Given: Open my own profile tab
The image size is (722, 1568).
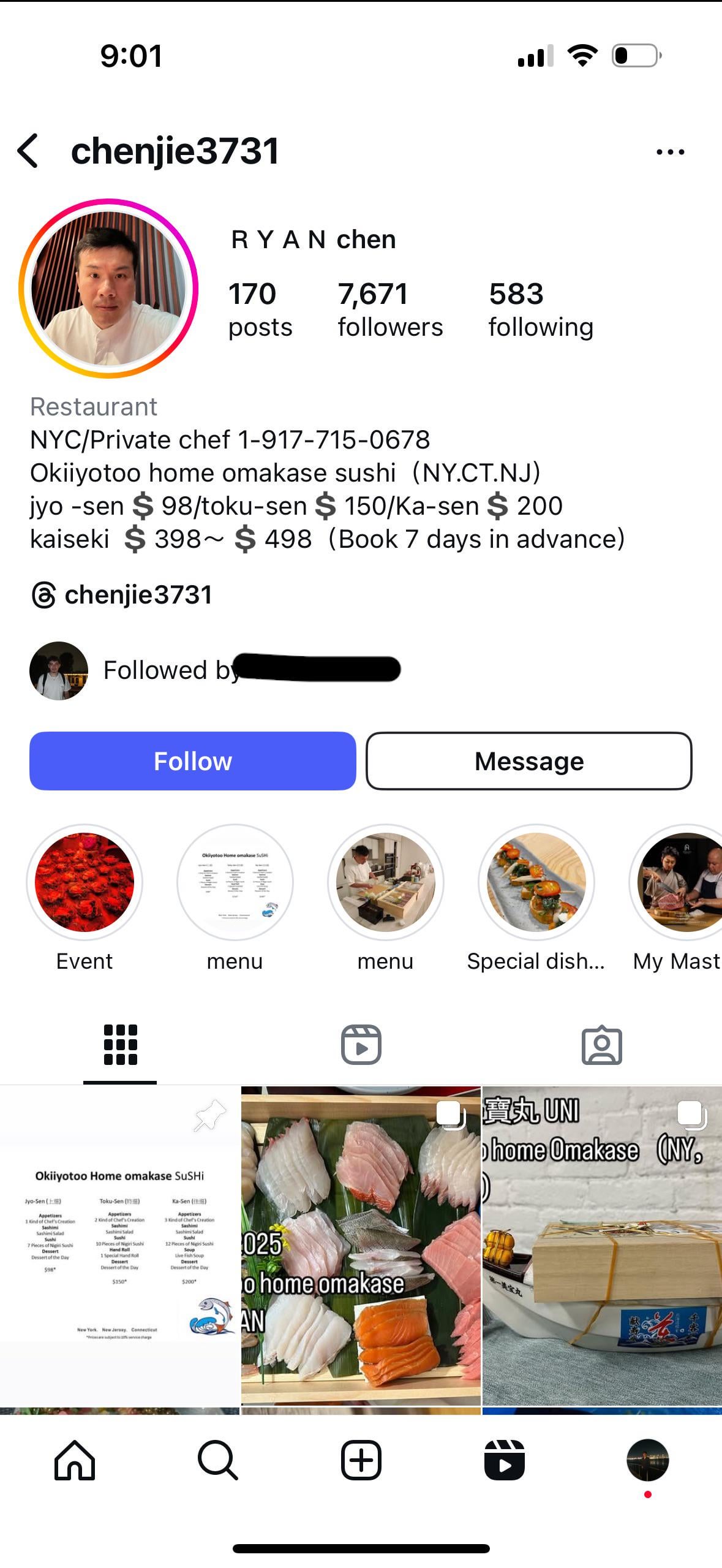Looking at the screenshot, I should (x=647, y=1461).
